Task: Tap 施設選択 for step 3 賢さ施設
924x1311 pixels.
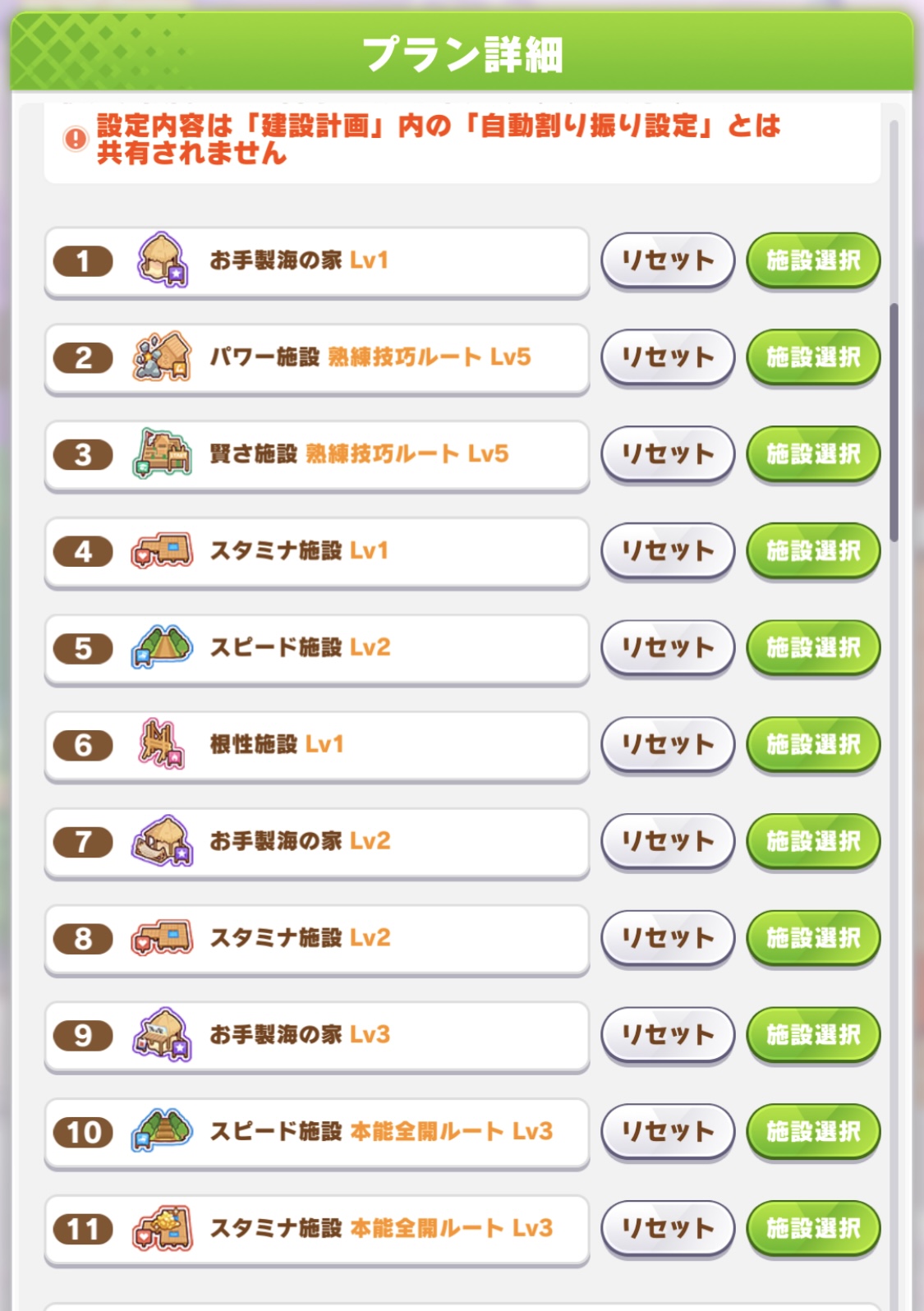Action: point(813,454)
